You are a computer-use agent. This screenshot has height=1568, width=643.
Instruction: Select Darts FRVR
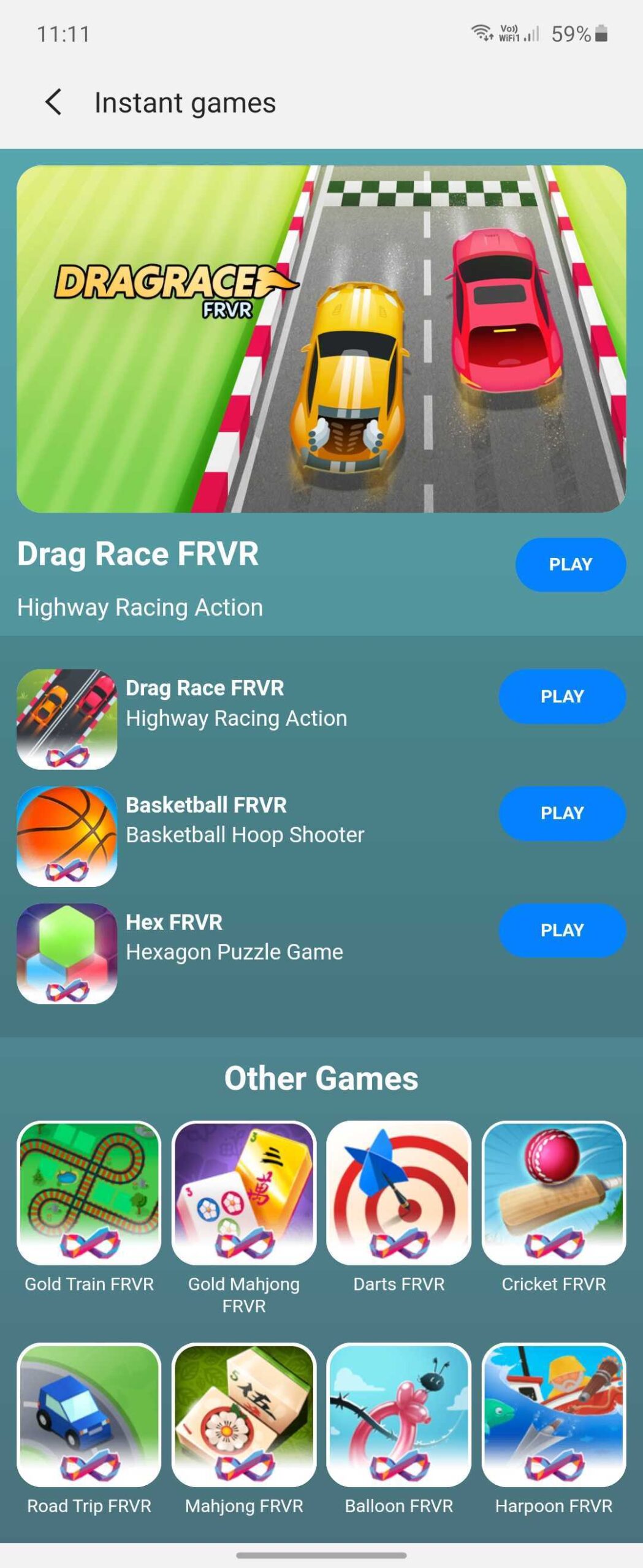(398, 1192)
